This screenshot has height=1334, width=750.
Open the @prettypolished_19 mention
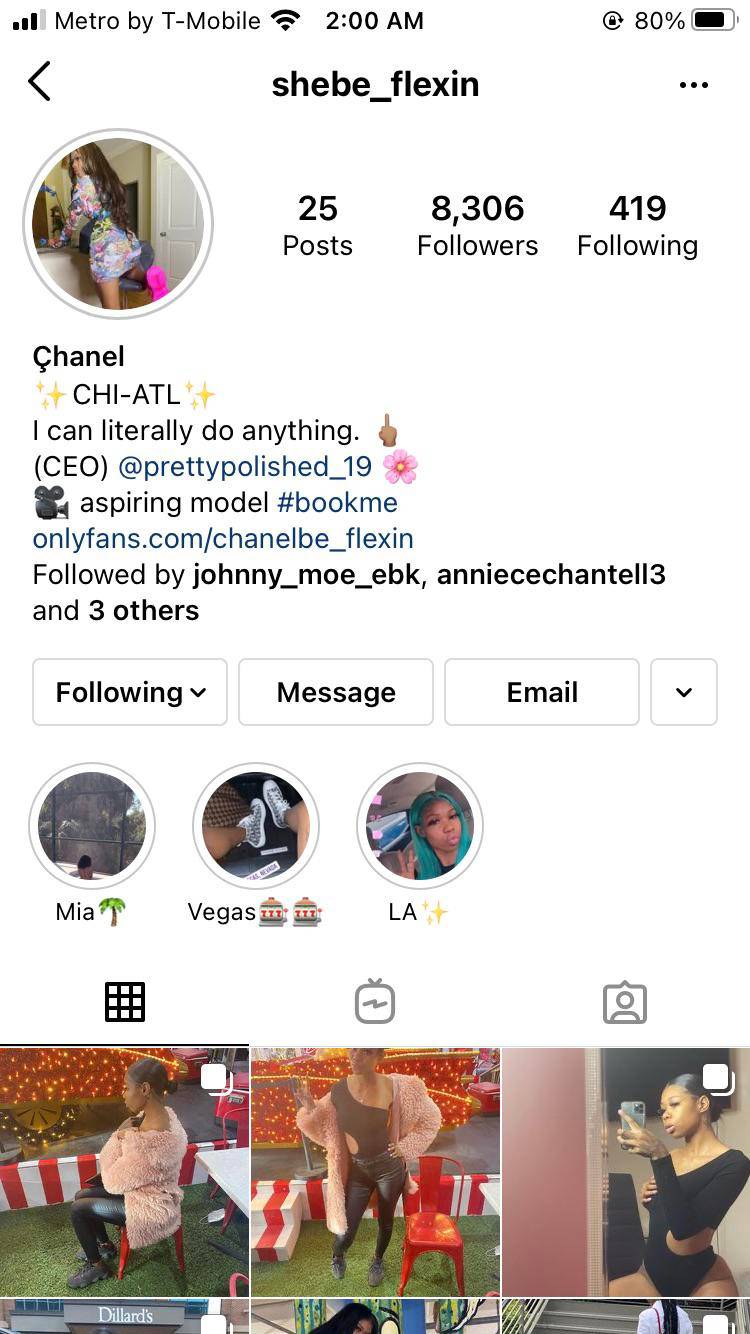click(245, 466)
